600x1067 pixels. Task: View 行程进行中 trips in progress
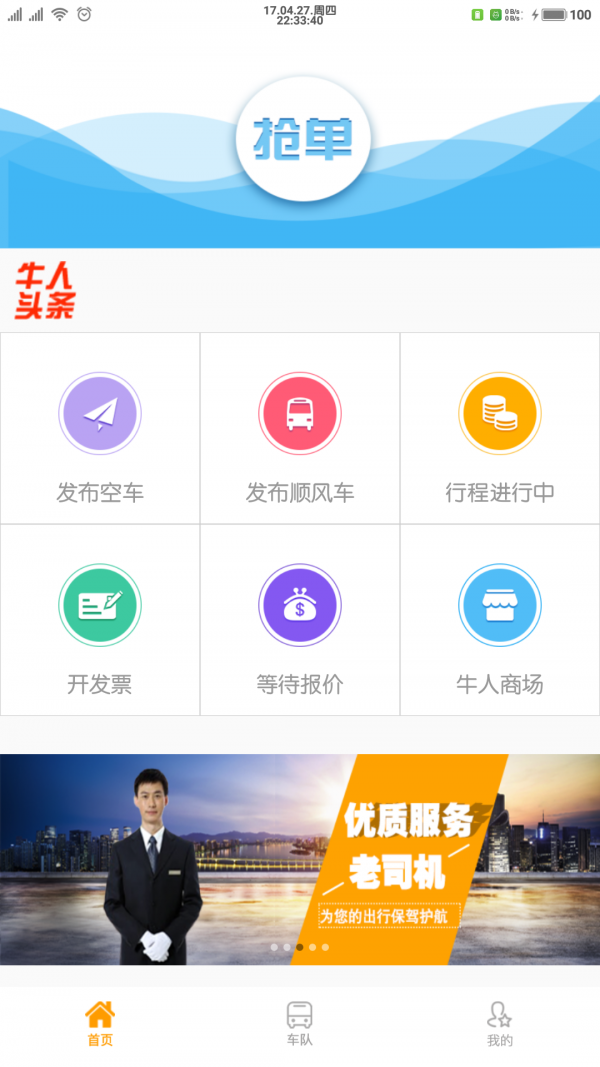(500, 427)
